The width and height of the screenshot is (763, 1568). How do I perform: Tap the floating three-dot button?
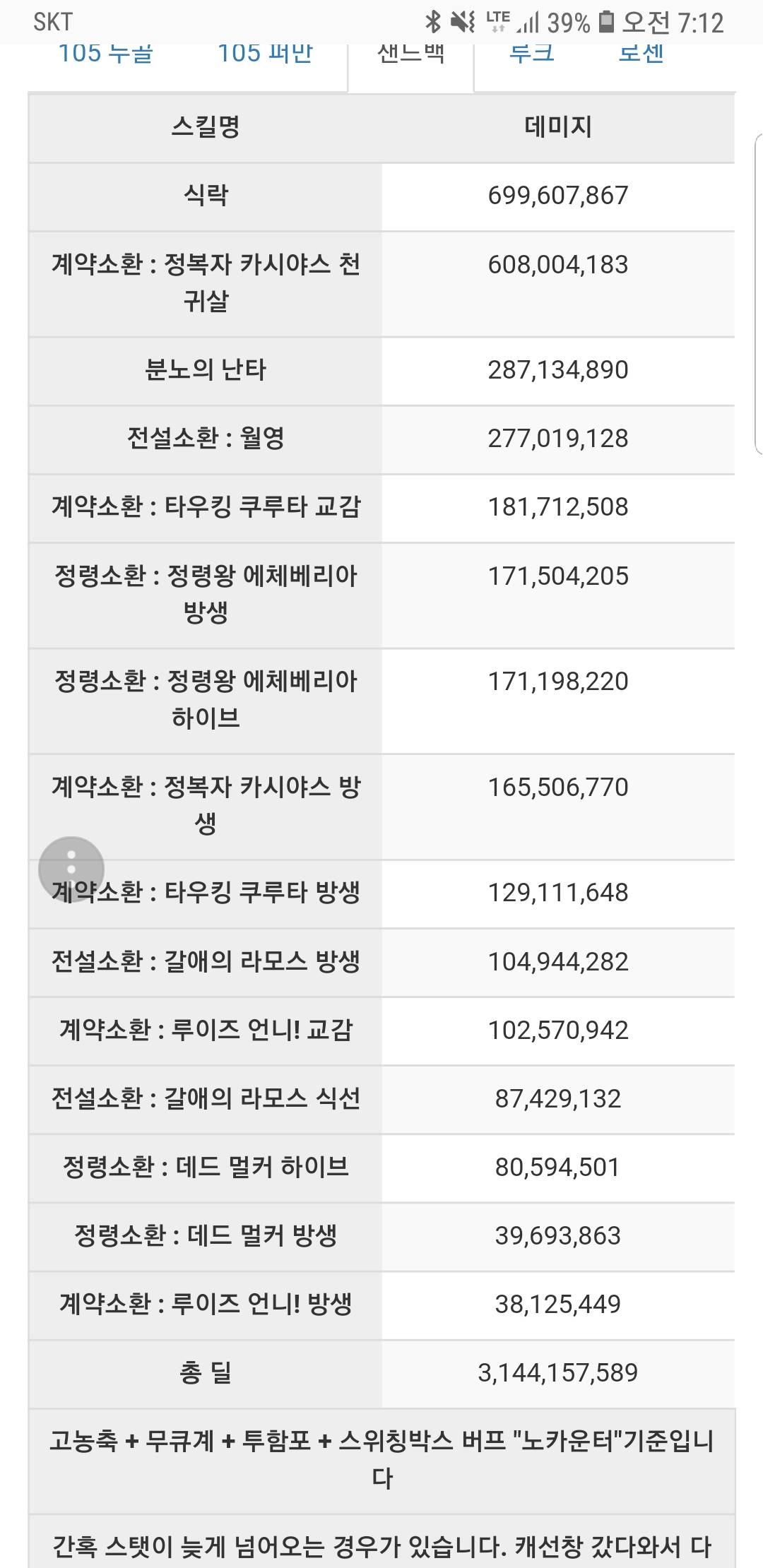tap(71, 869)
